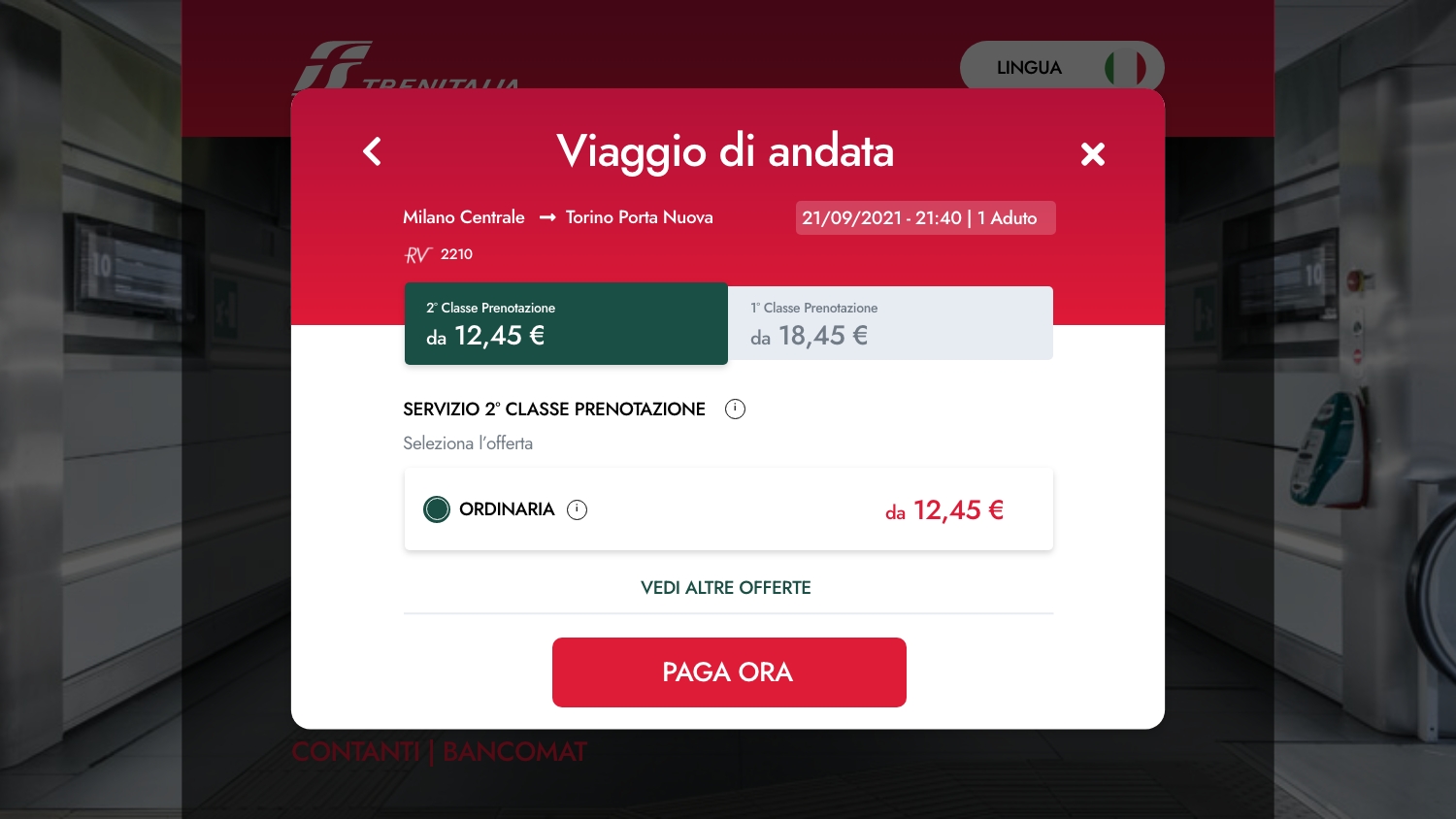
Task: Open info next to Servizio 2ª Classe Prenotazione
Action: tap(735, 409)
